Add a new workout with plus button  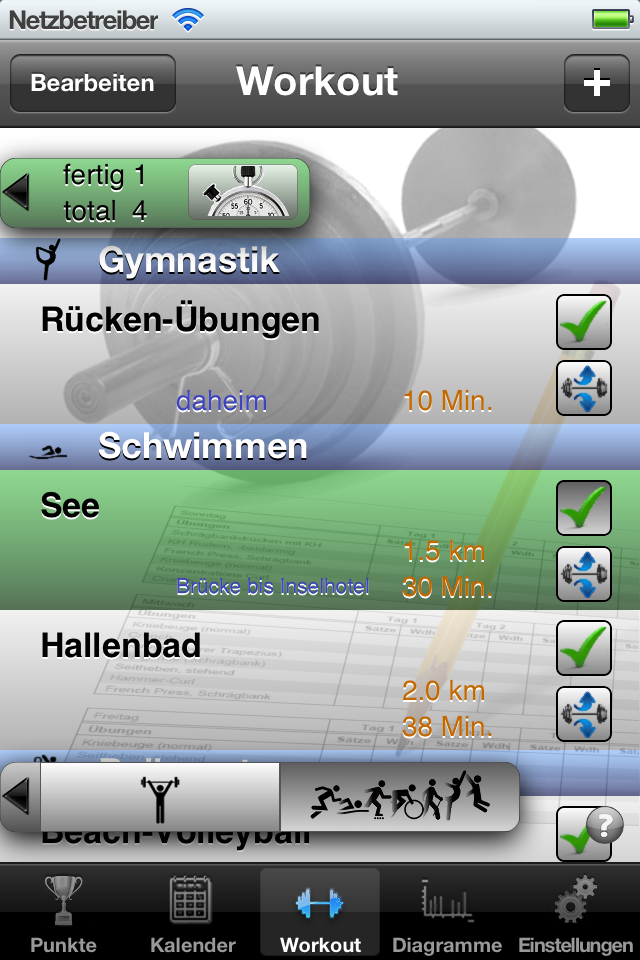tap(596, 83)
